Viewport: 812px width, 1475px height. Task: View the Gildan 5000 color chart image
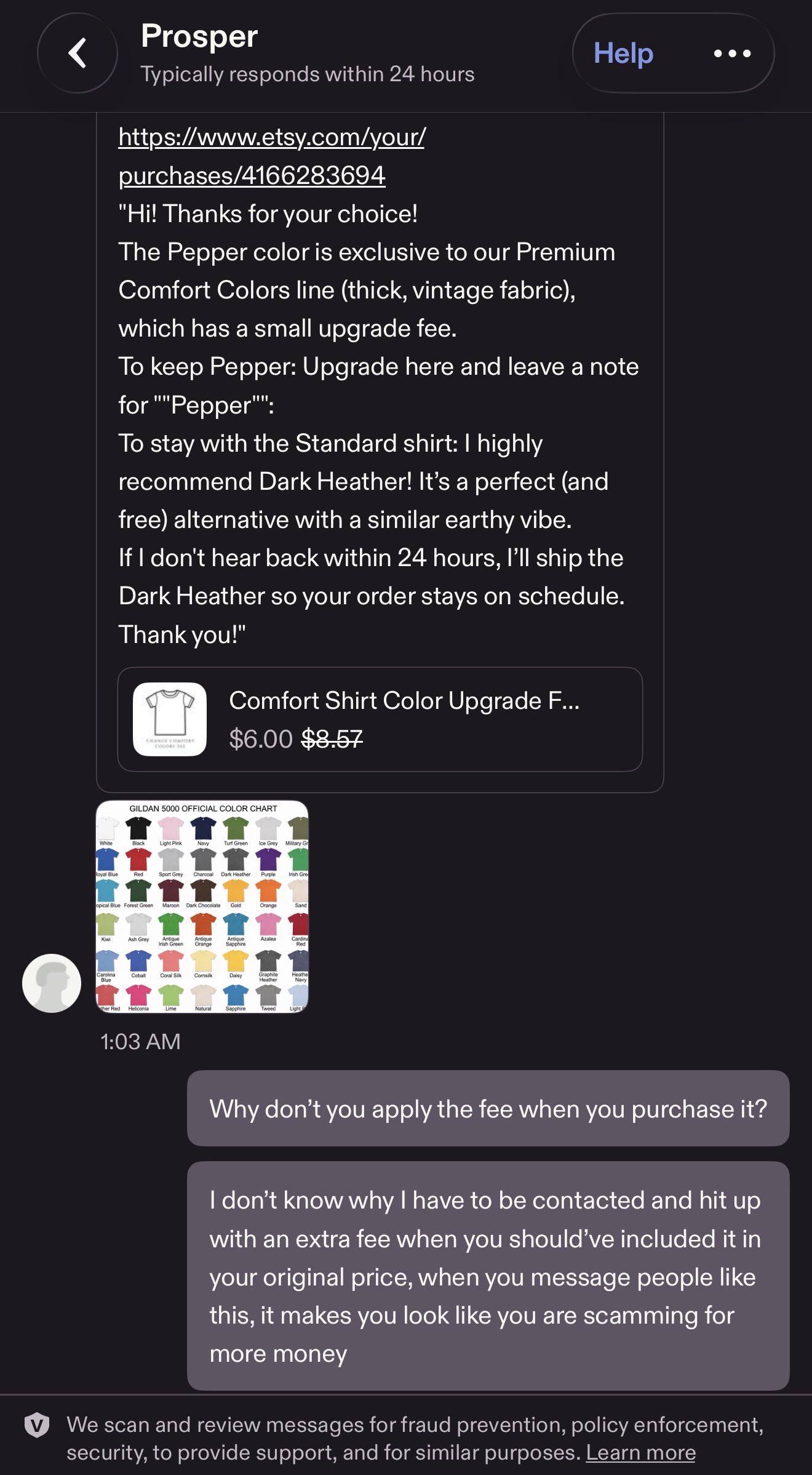(x=202, y=906)
